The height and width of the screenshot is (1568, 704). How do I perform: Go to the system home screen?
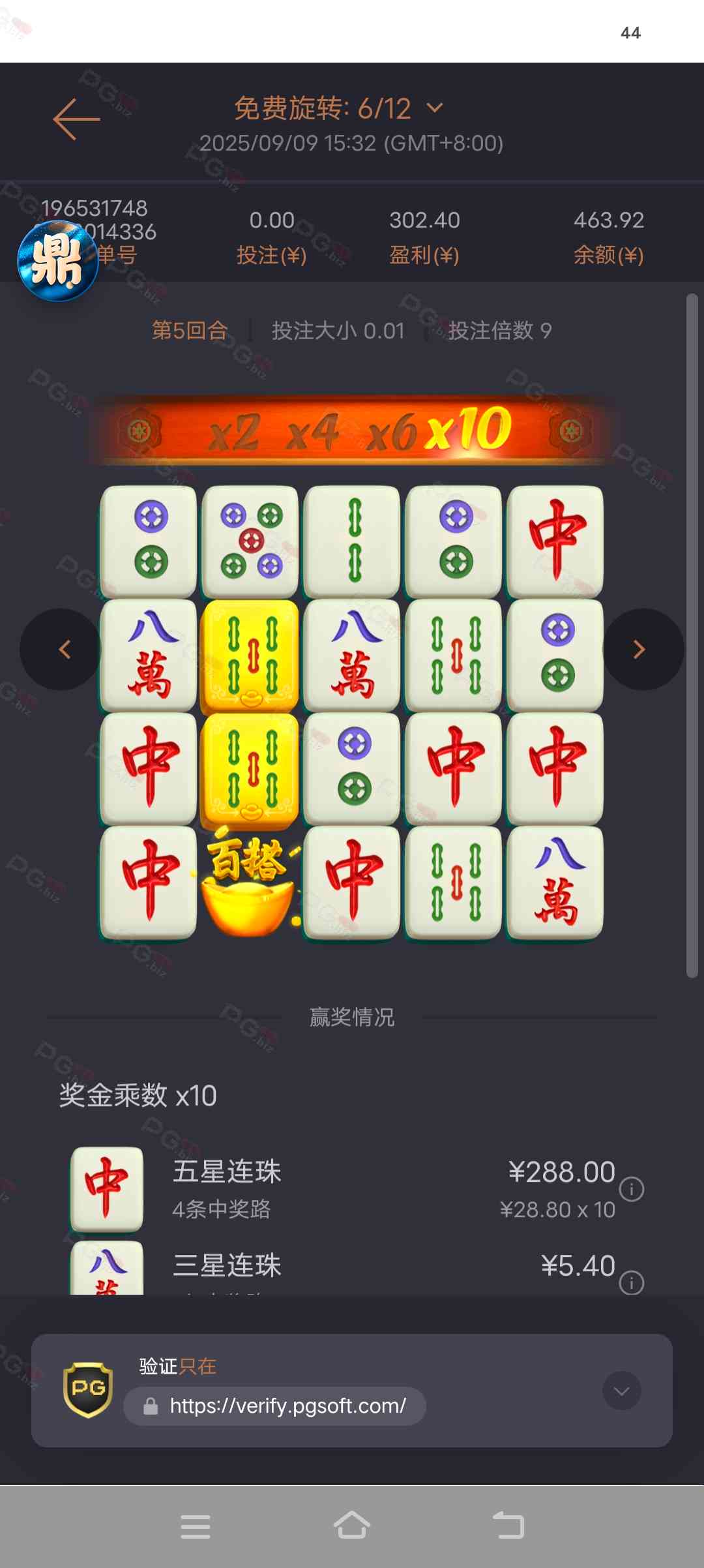point(352,1526)
